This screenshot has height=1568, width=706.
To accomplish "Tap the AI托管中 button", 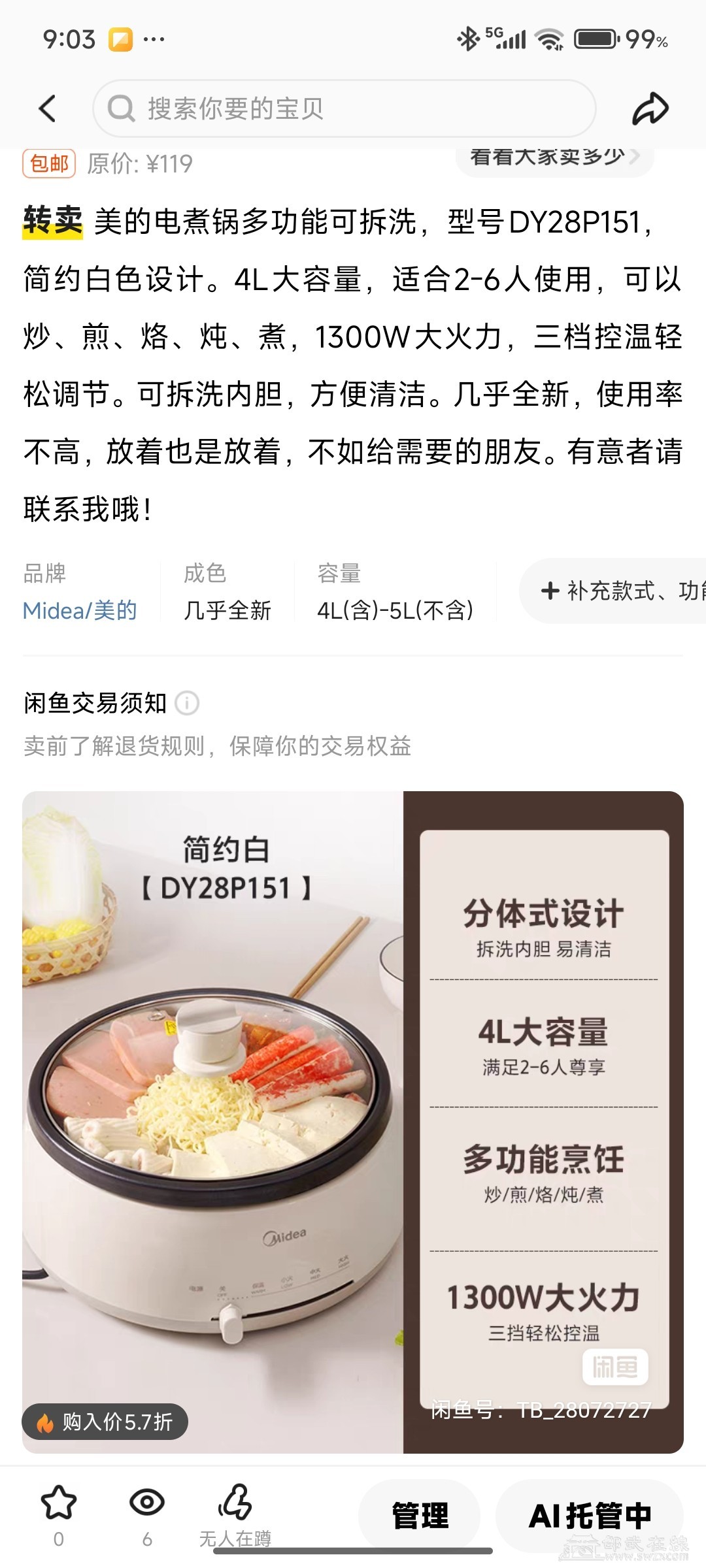I will coord(590,1516).
